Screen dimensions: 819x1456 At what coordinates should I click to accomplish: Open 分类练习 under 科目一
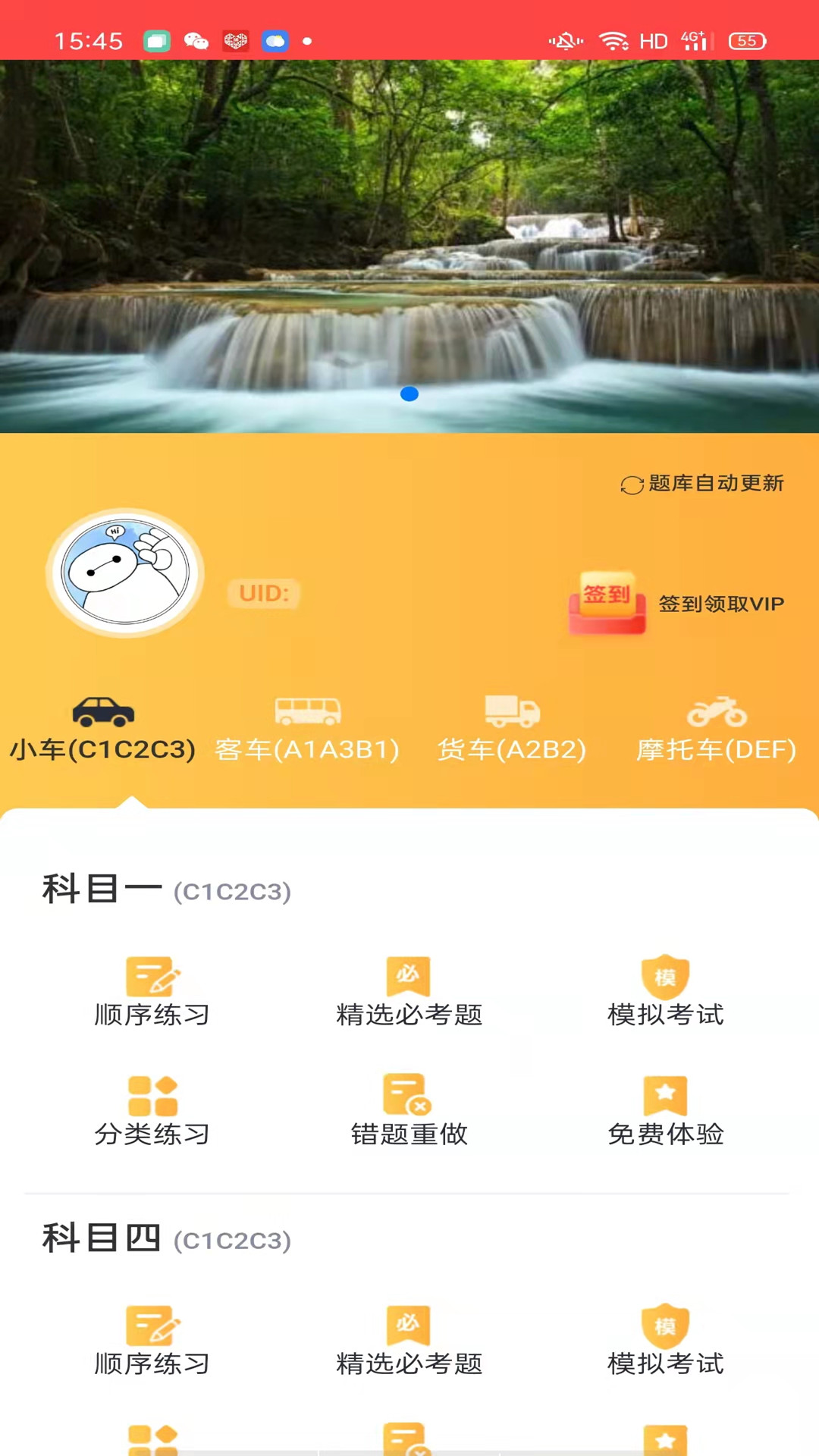pos(152,1111)
